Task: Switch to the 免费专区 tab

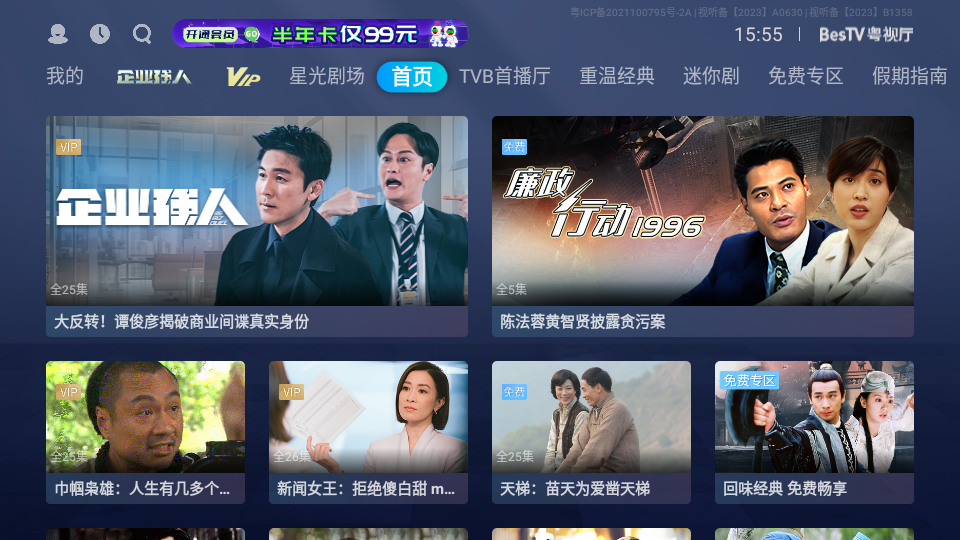Action: pos(806,76)
